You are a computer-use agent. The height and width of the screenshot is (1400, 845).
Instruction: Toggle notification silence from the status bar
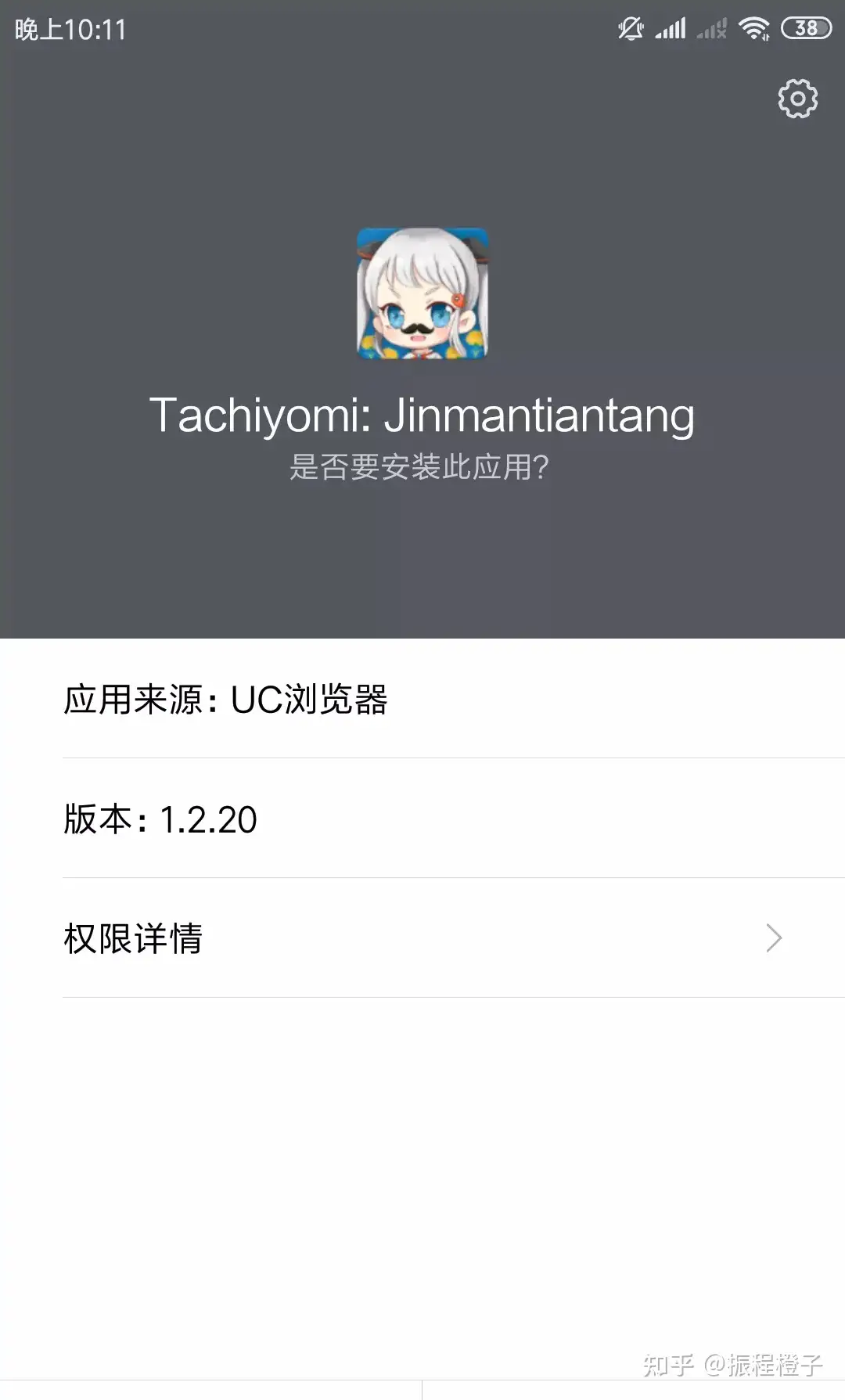631,28
